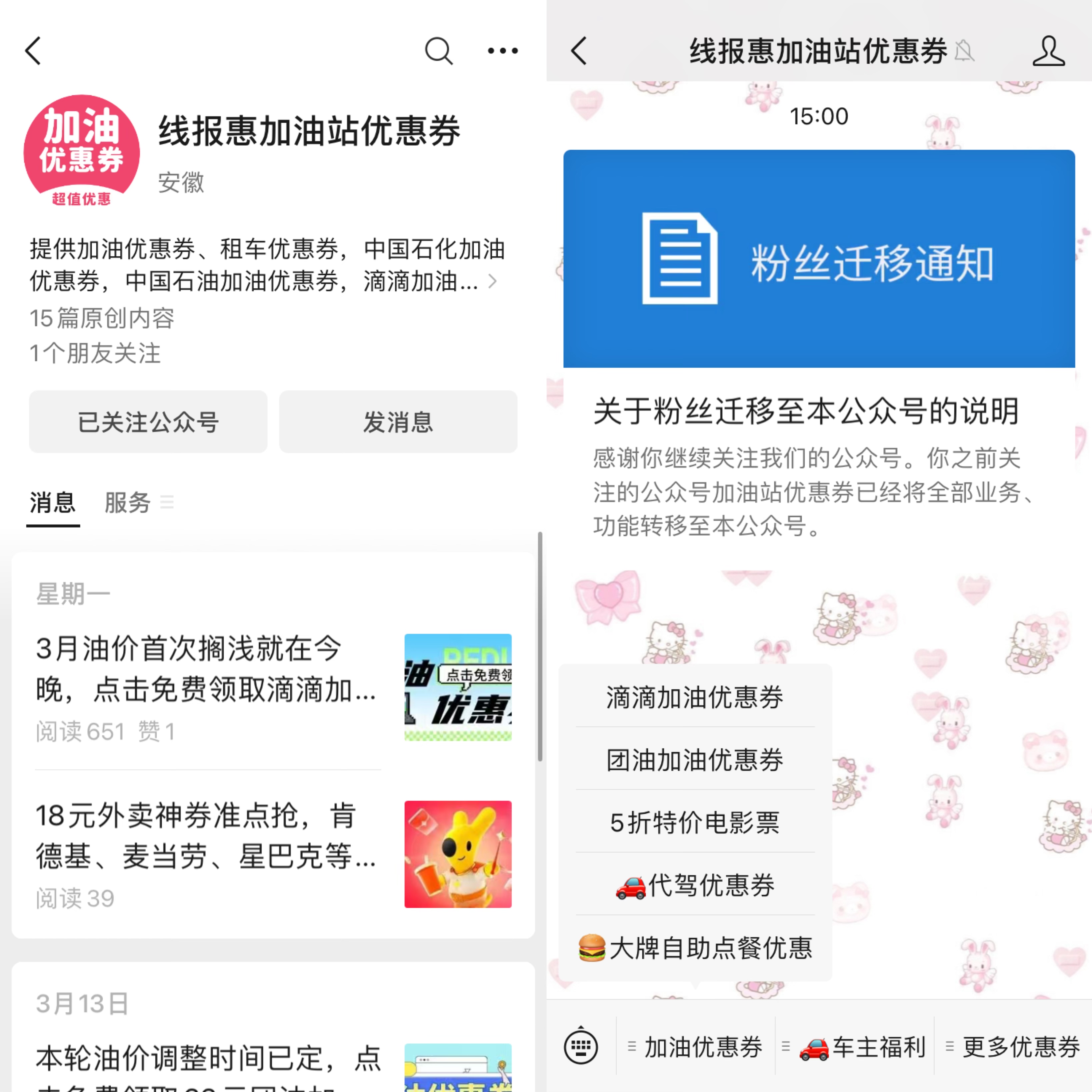Open 5折特价电影票 option
1092x1092 pixels.
point(695,822)
